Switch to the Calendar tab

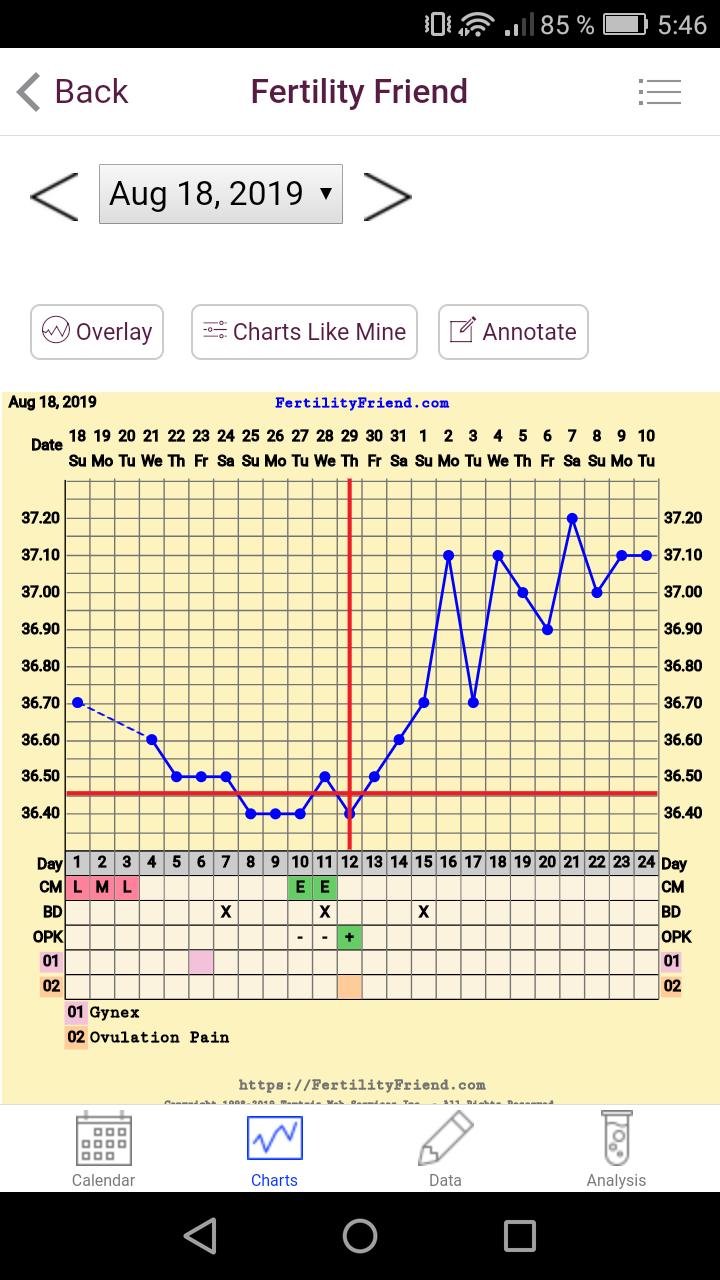coord(104,1150)
